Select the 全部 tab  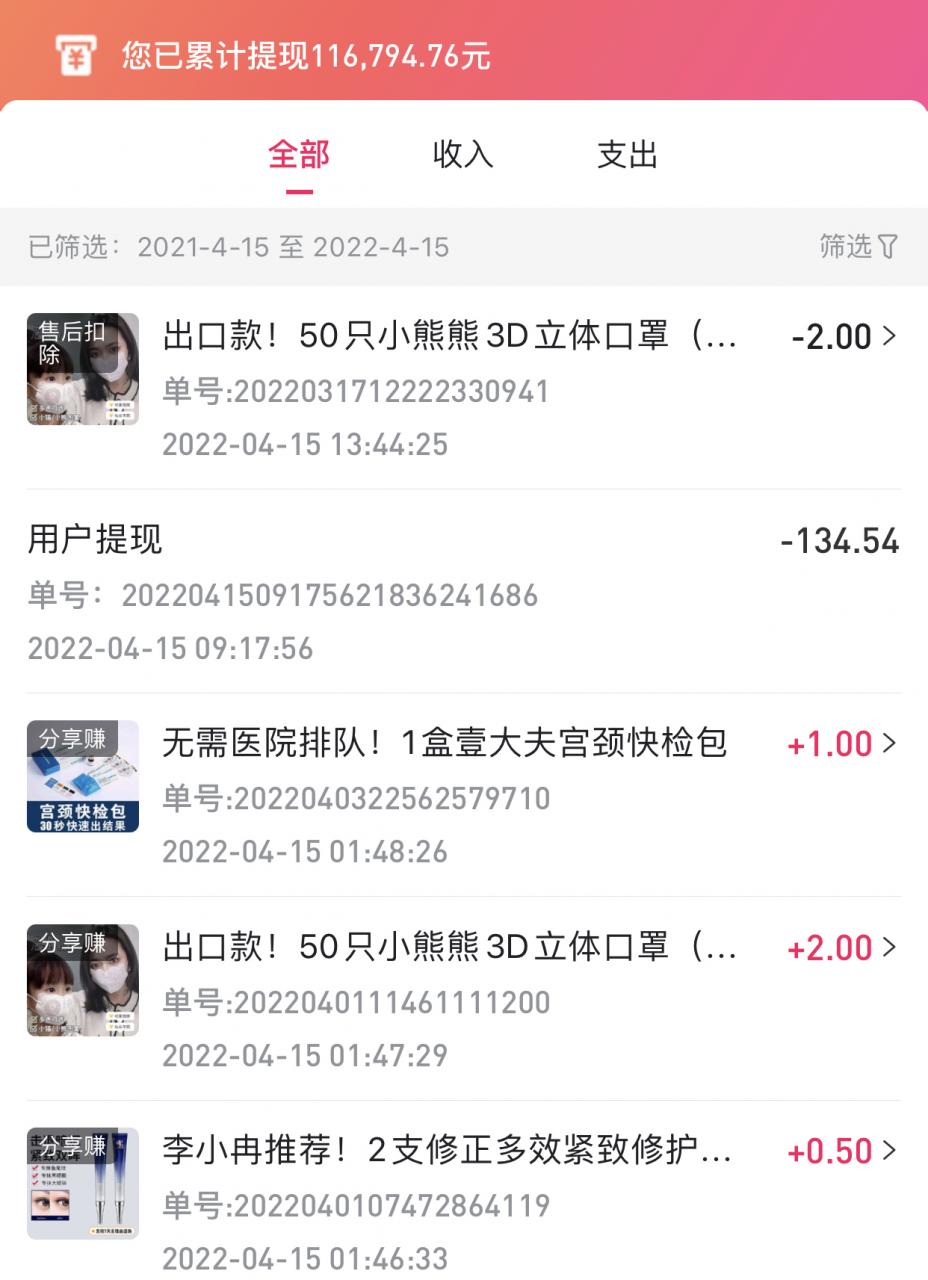(299, 155)
